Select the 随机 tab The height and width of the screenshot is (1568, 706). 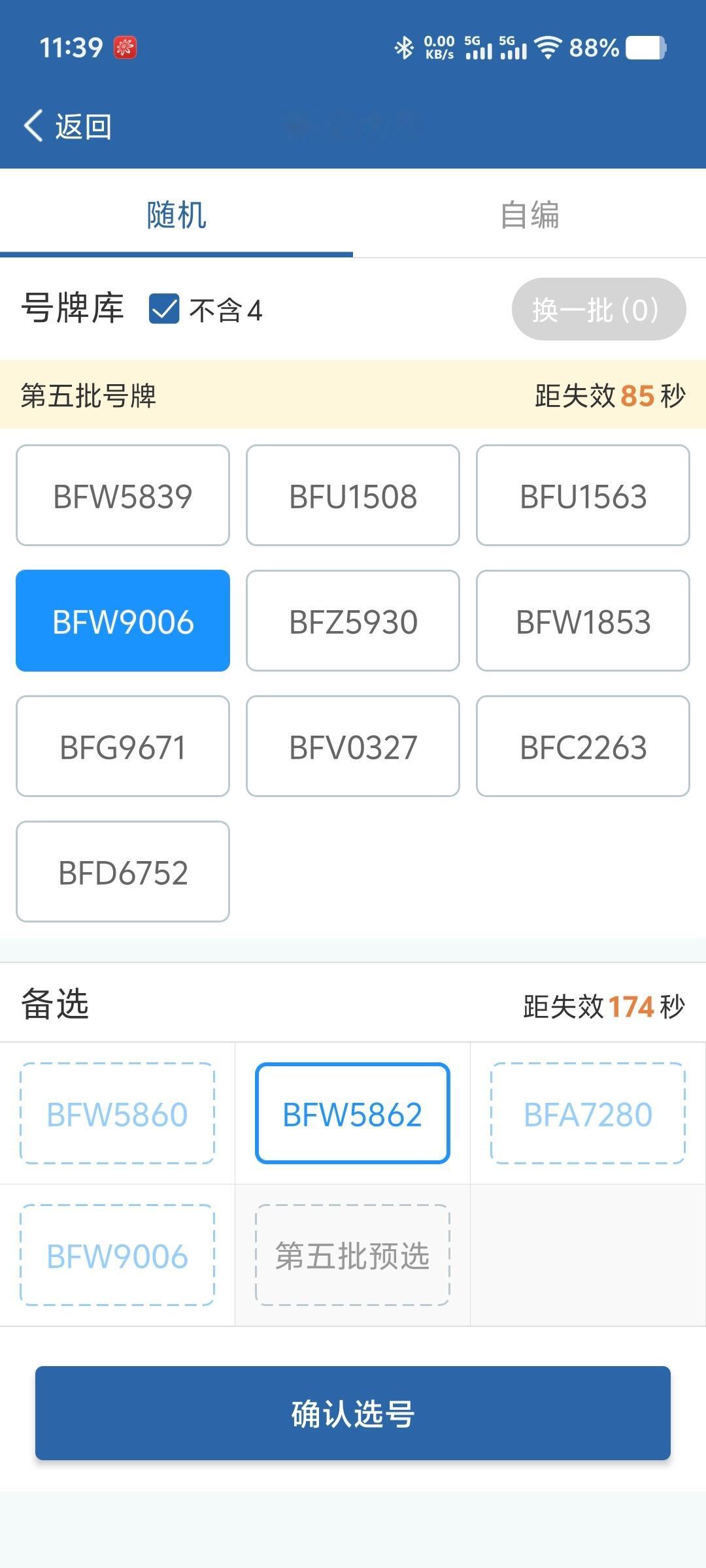pyautogui.click(x=176, y=215)
